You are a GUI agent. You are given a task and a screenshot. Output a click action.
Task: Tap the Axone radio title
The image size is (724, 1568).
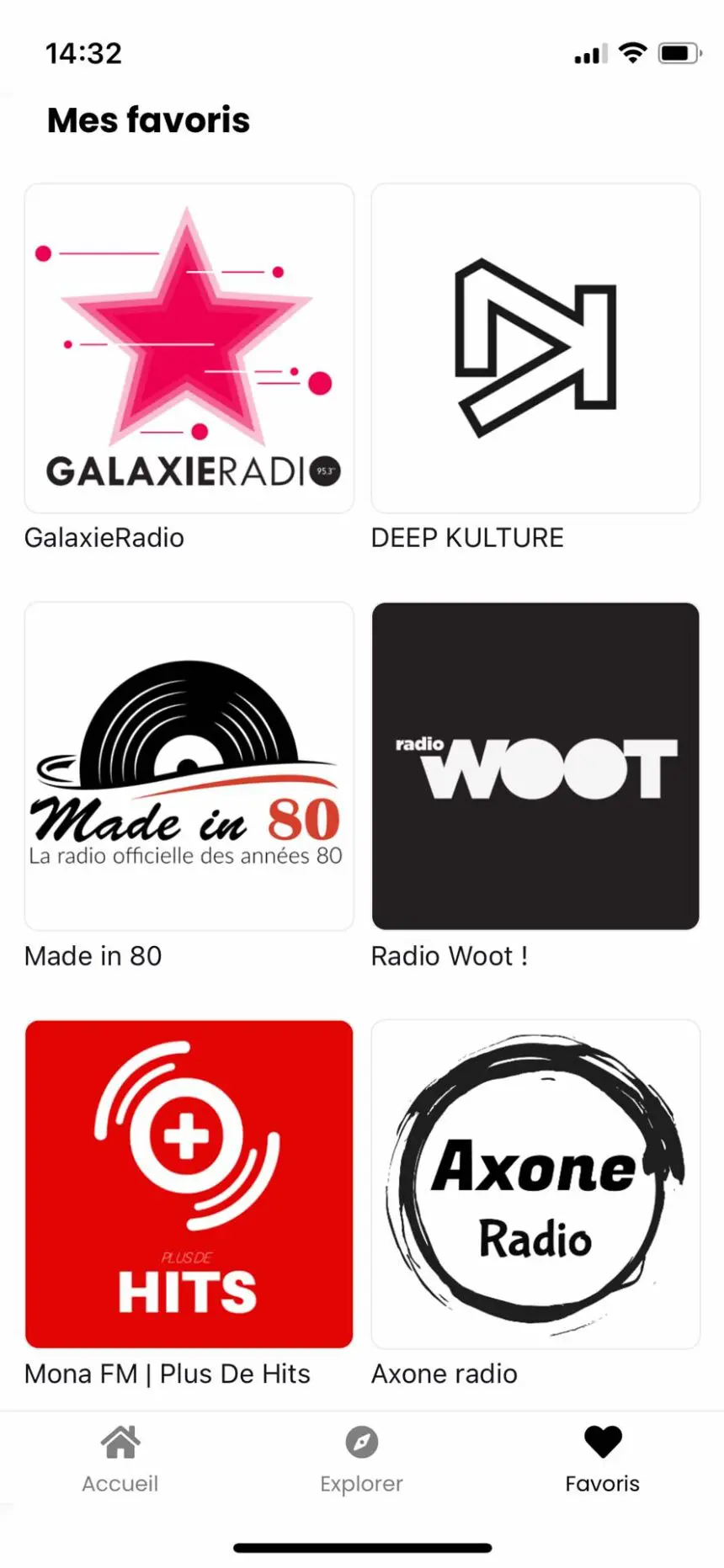[444, 1373]
